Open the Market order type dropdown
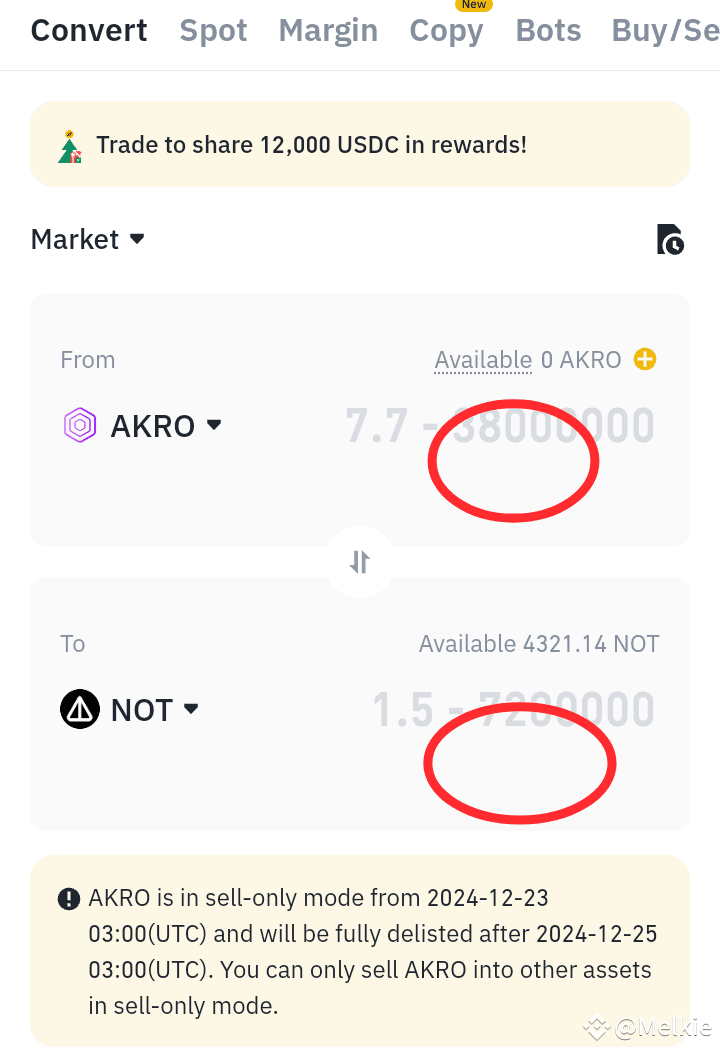The height and width of the screenshot is (1050, 720). (88, 239)
